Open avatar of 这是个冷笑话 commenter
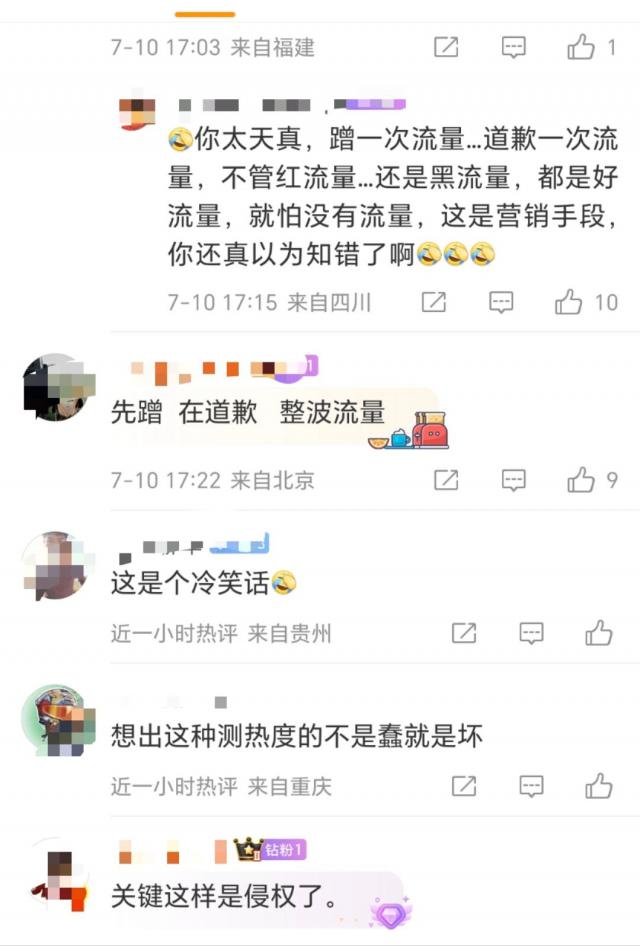 point(56,566)
